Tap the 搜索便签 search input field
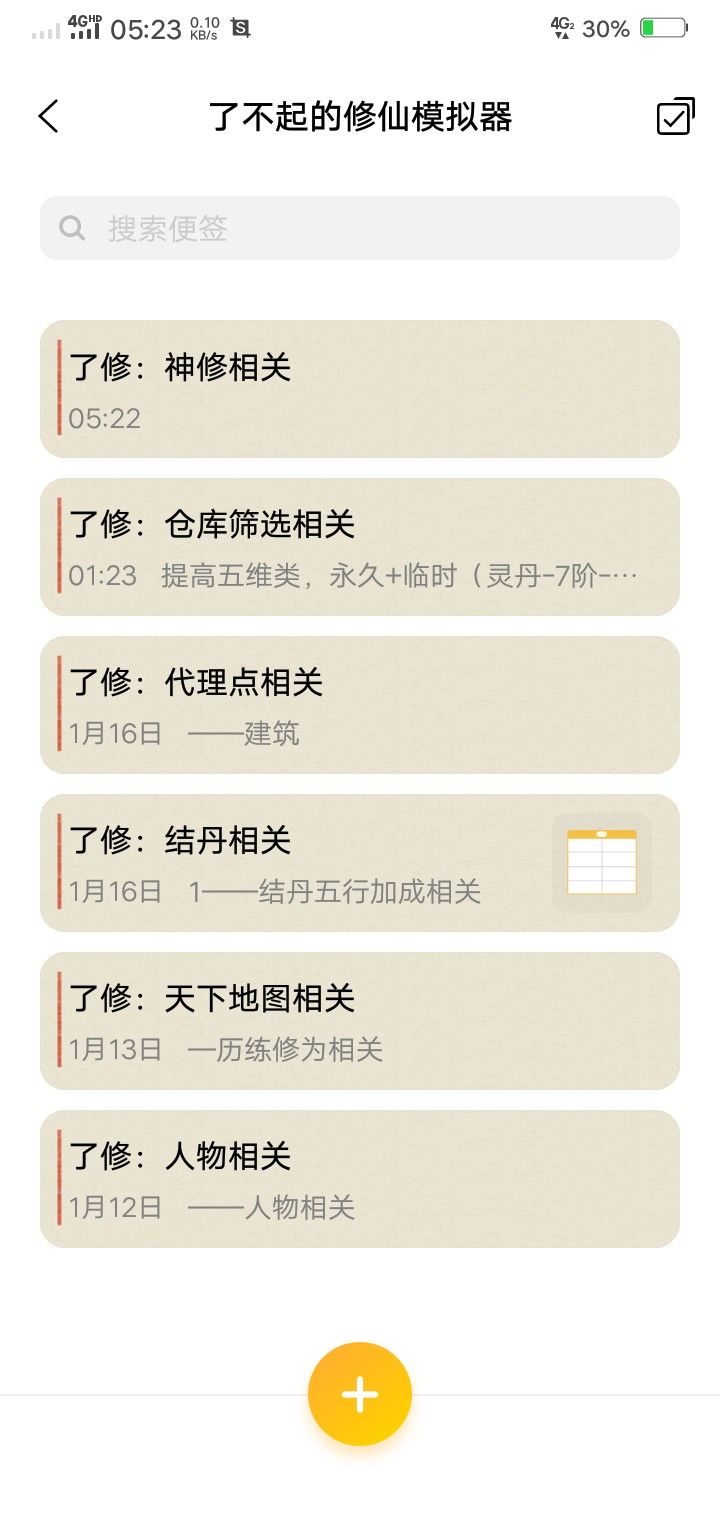This screenshot has height=1520, width=720. (x=360, y=228)
